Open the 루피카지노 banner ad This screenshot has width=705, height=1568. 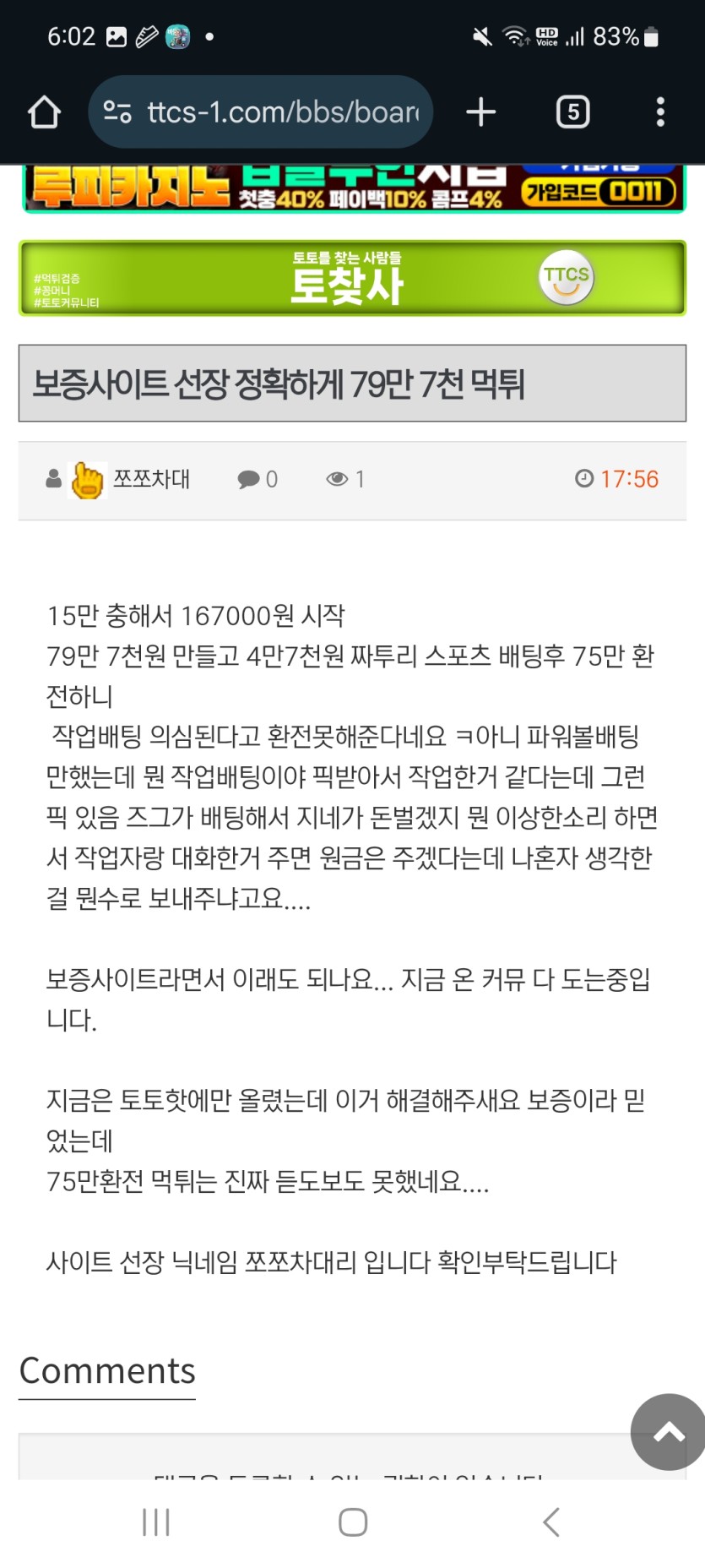(x=352, y=189)
